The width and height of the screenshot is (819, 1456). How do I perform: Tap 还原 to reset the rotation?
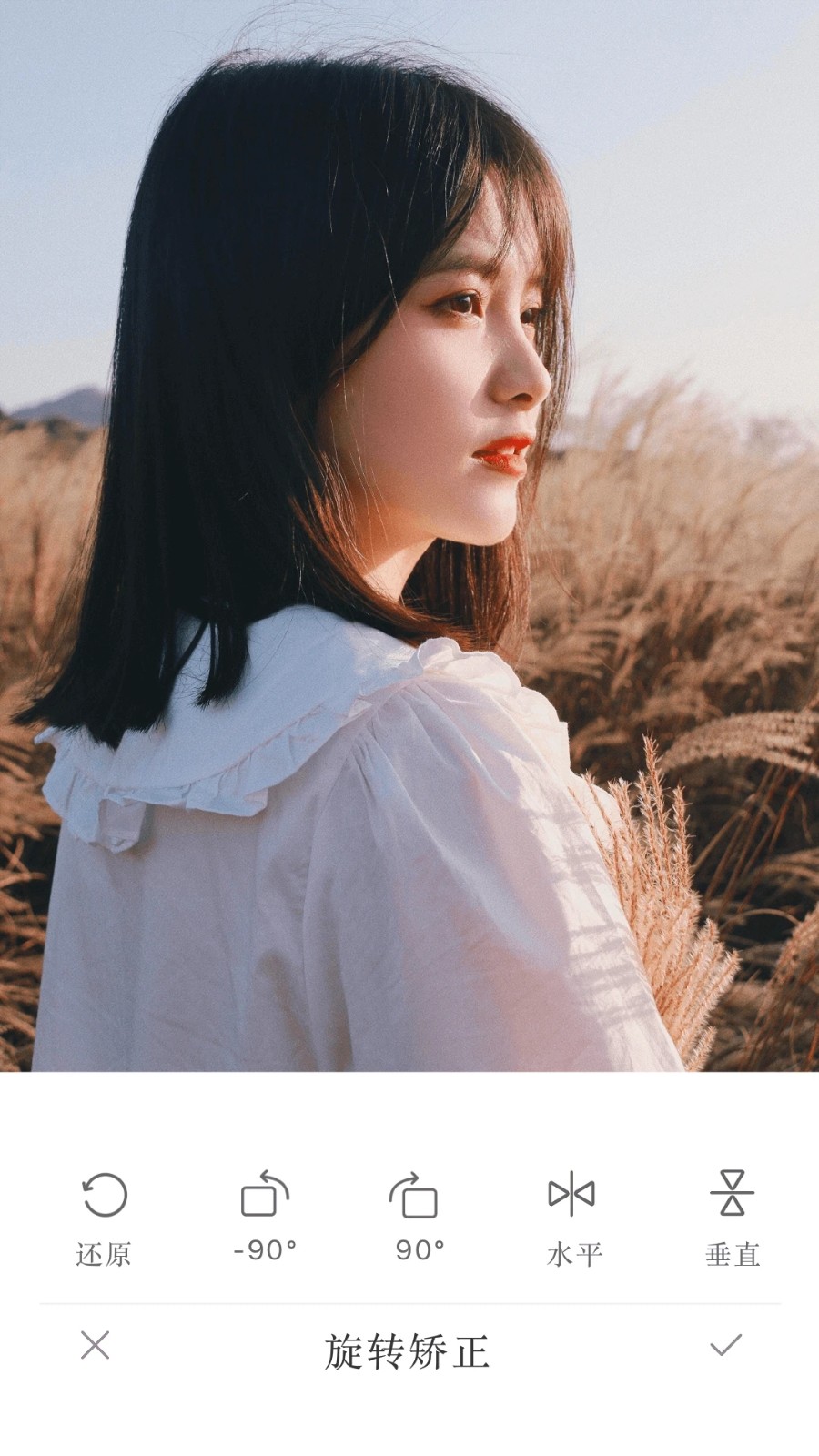tap(104, 1217)
